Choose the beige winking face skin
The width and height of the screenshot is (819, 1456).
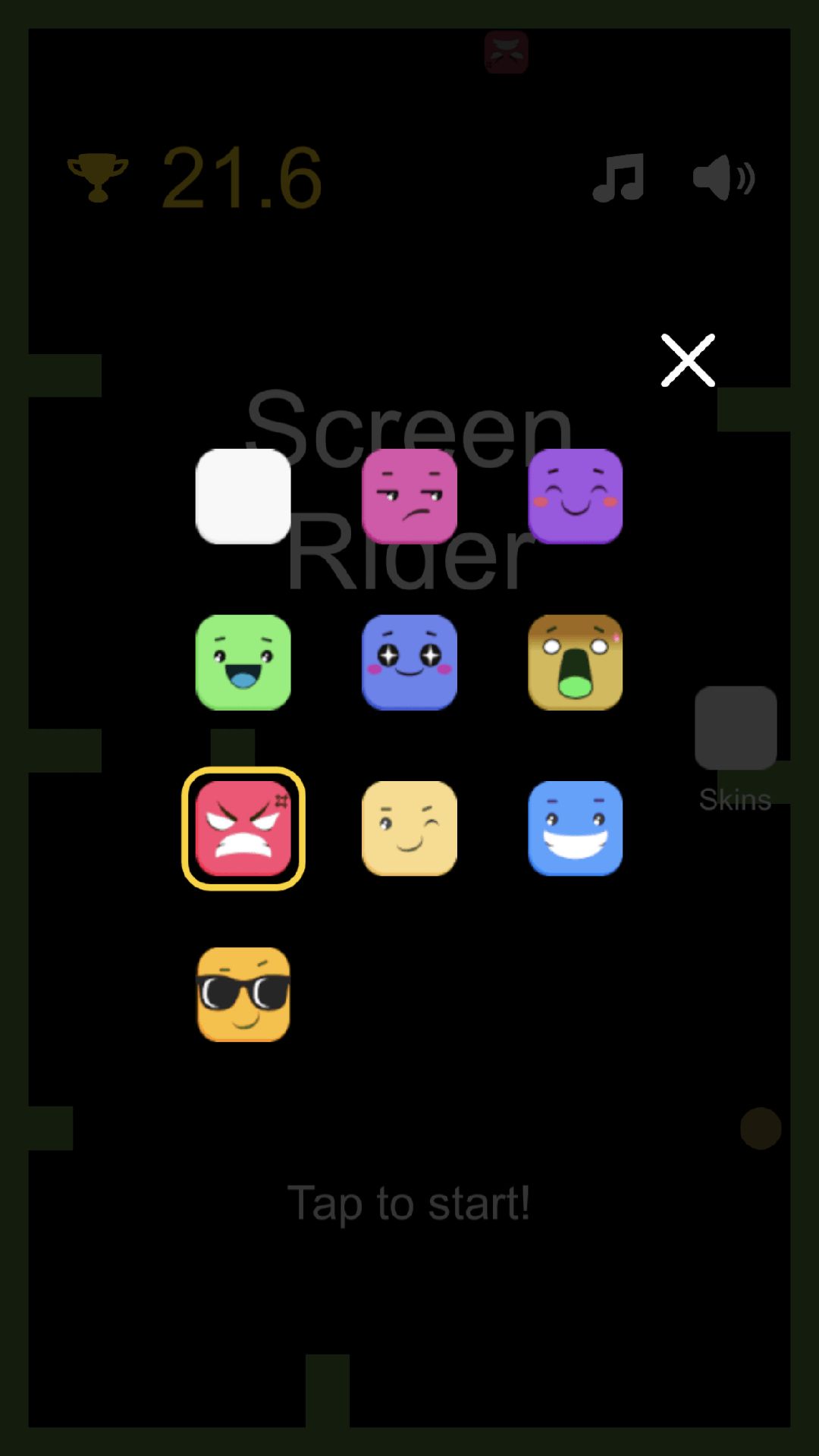[x=409, y=828]
